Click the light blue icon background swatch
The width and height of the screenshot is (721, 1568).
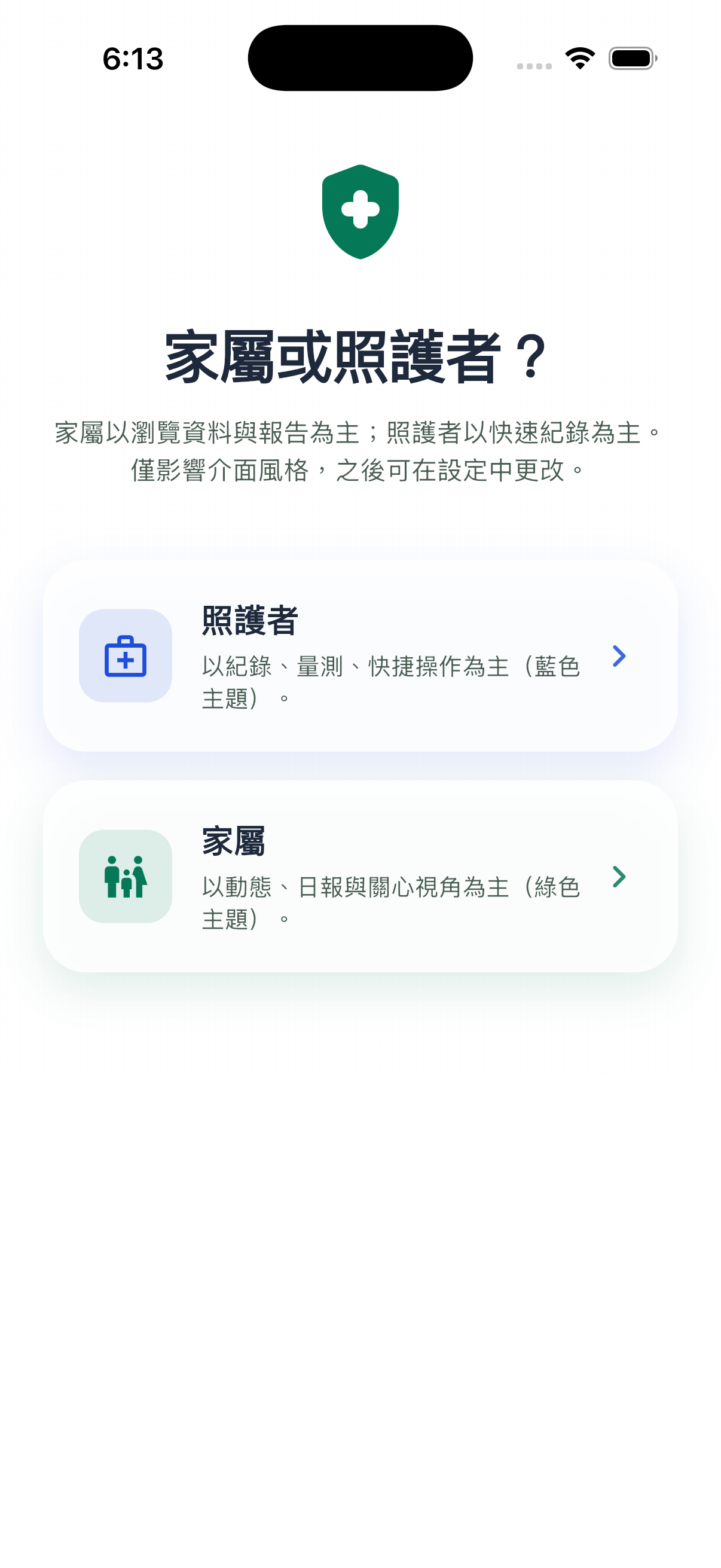126,656
